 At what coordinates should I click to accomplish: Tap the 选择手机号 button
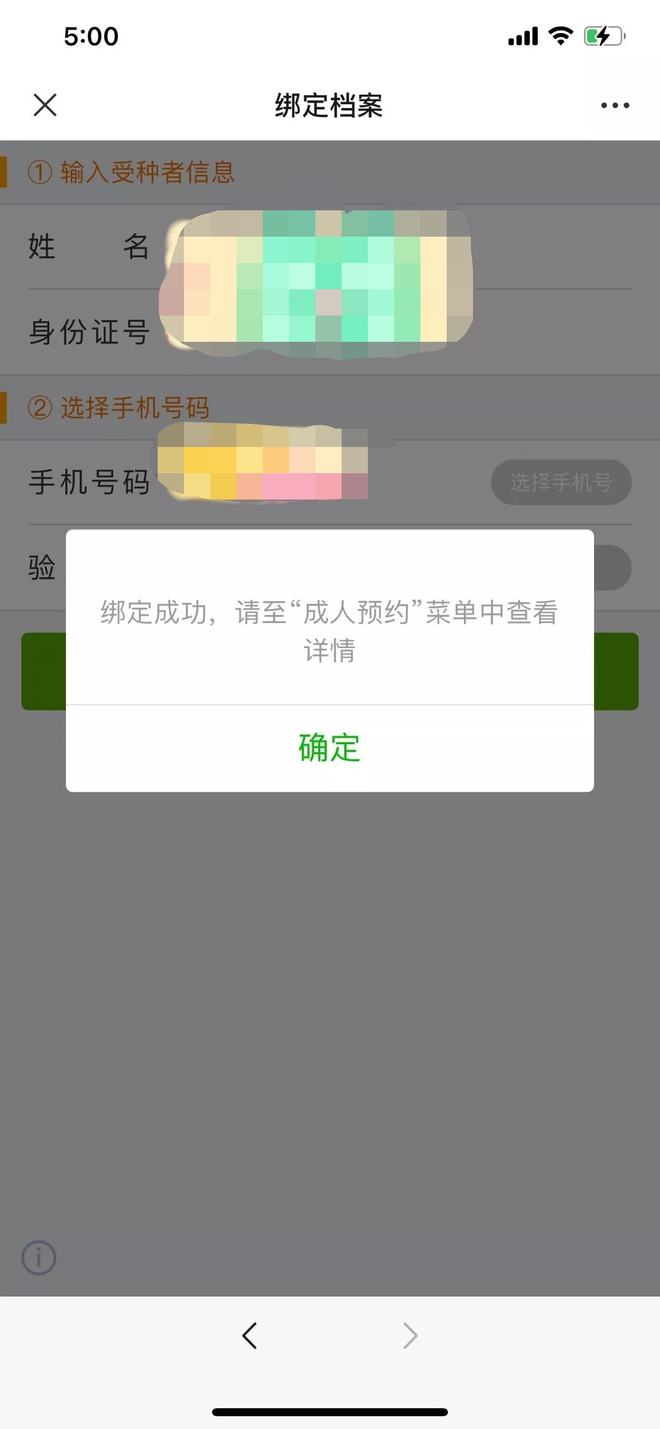561,483
